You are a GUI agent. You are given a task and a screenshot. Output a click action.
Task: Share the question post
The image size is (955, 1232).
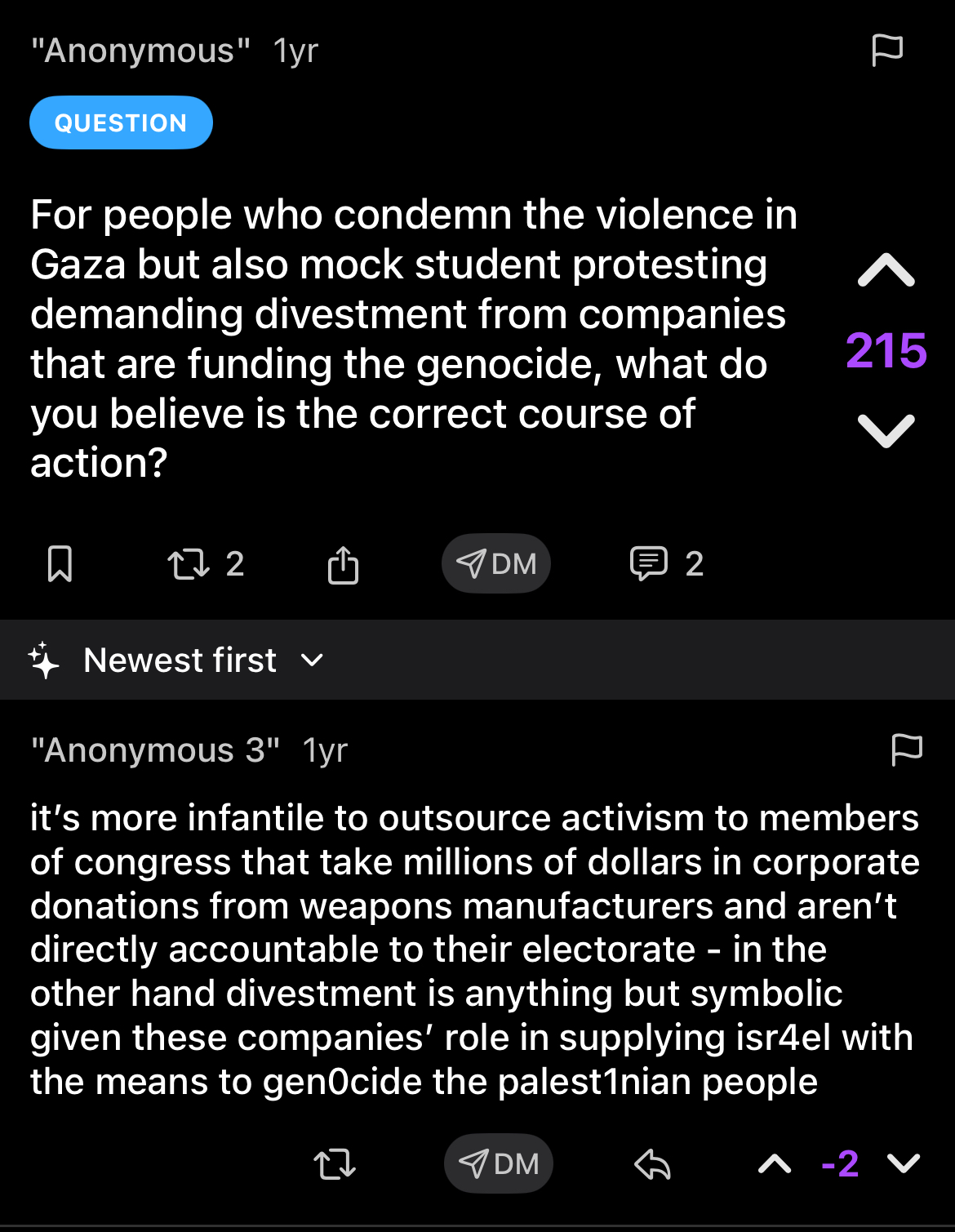pyautogui.click(x=343, y=564)
